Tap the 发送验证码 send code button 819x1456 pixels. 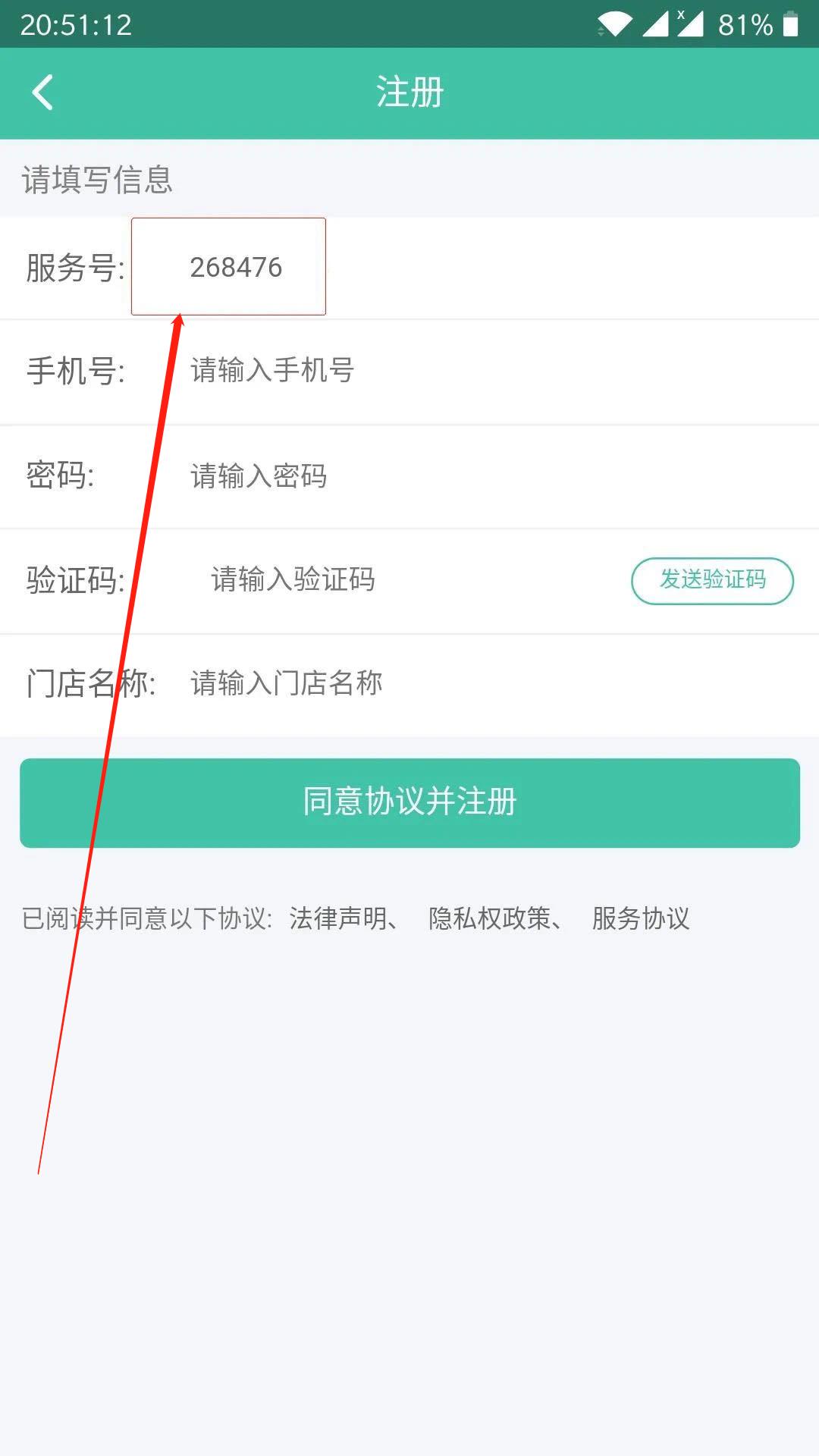click(x=712, y=581)
